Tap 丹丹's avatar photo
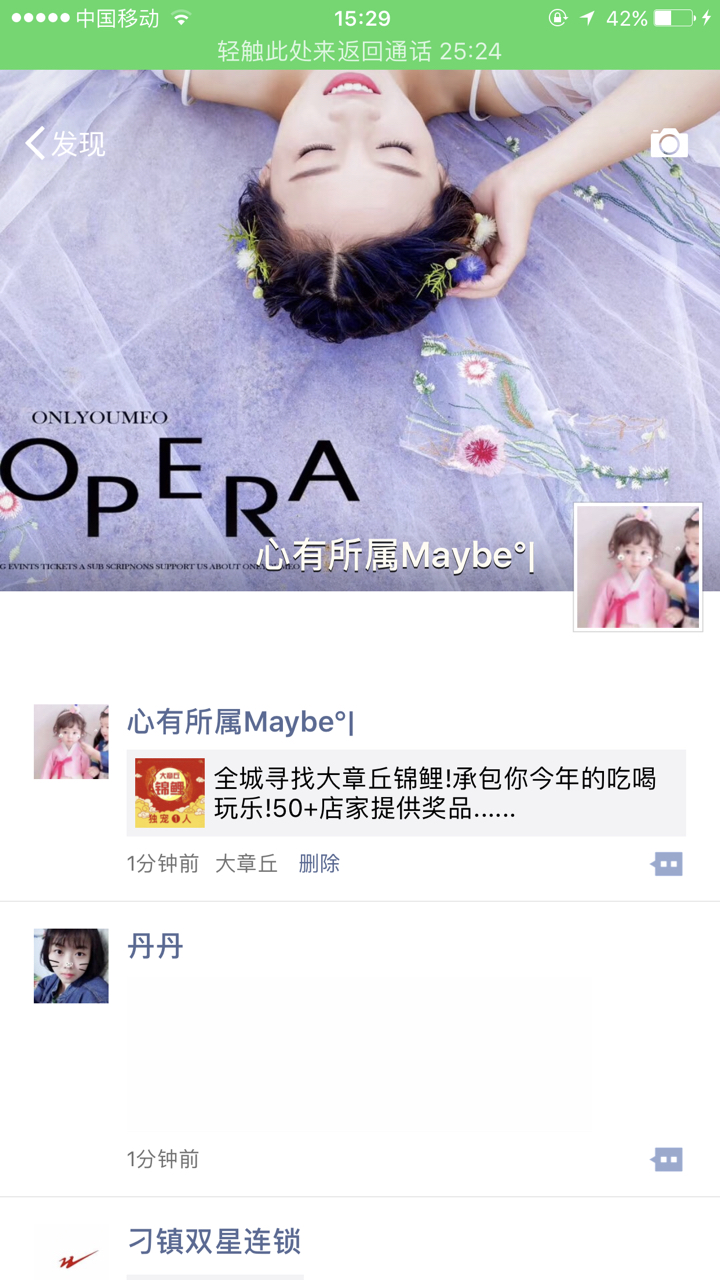This screenshot has height=1280, width=720. point(71,966)
